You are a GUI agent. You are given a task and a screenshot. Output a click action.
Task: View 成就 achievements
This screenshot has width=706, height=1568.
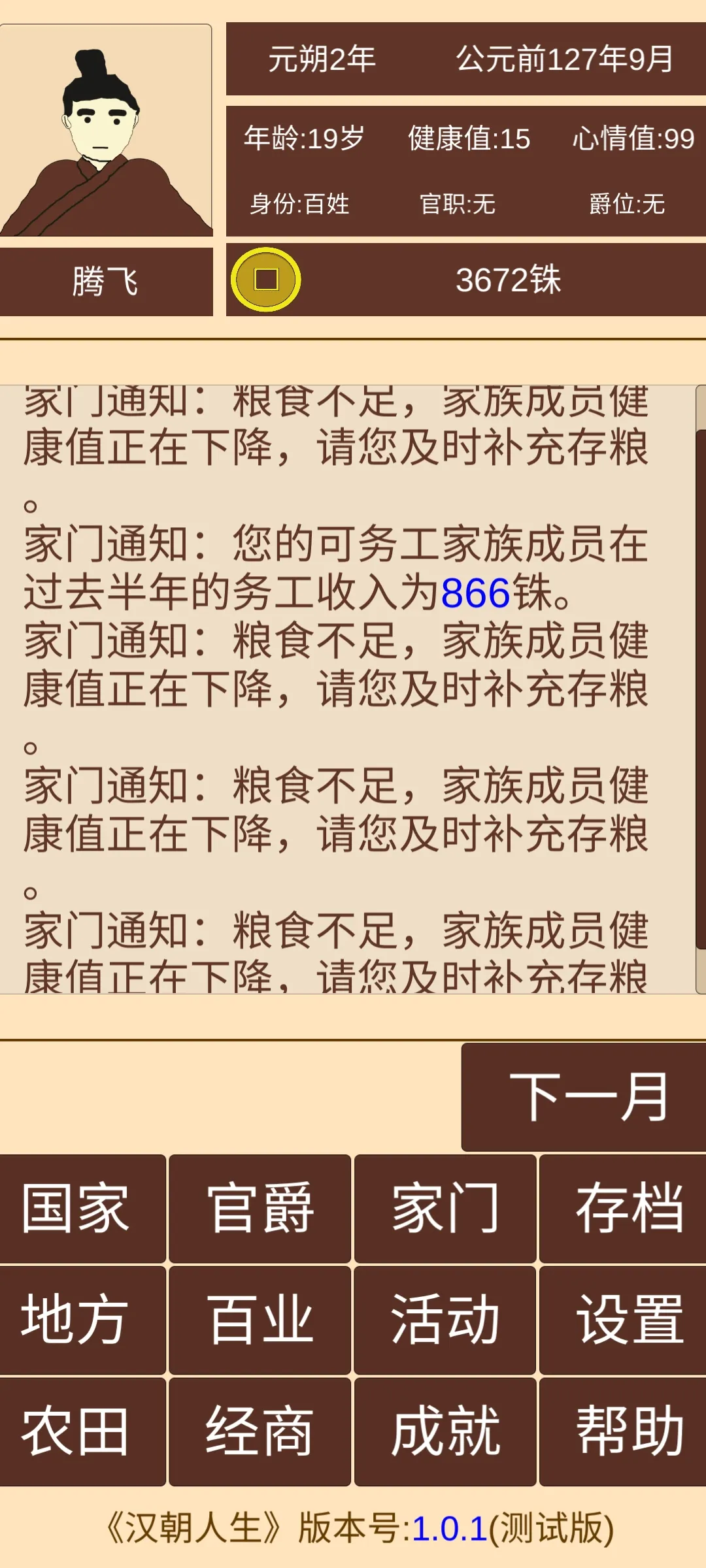(445, 1431)
